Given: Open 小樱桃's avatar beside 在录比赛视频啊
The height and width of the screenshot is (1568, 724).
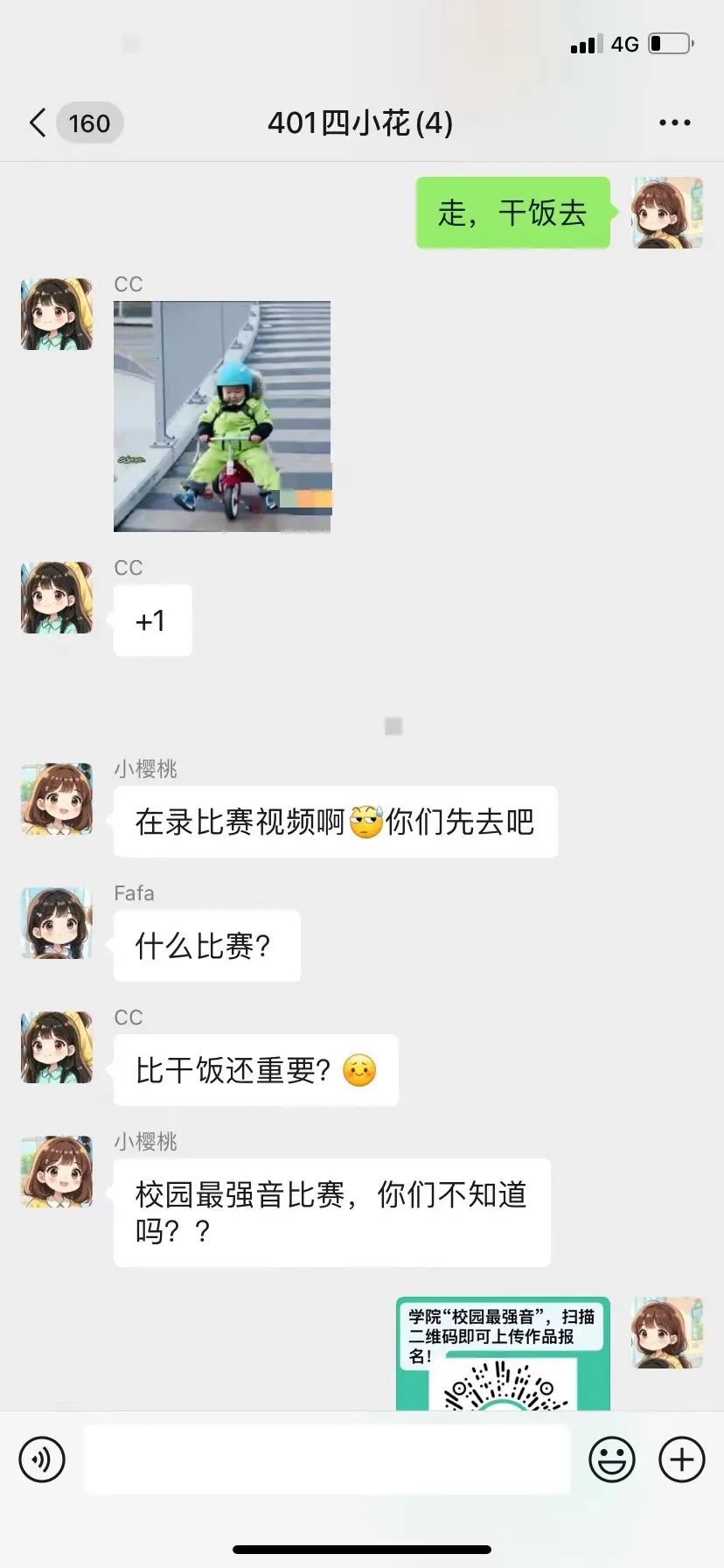Looking at the screenshot, I should tap(57, 799).
